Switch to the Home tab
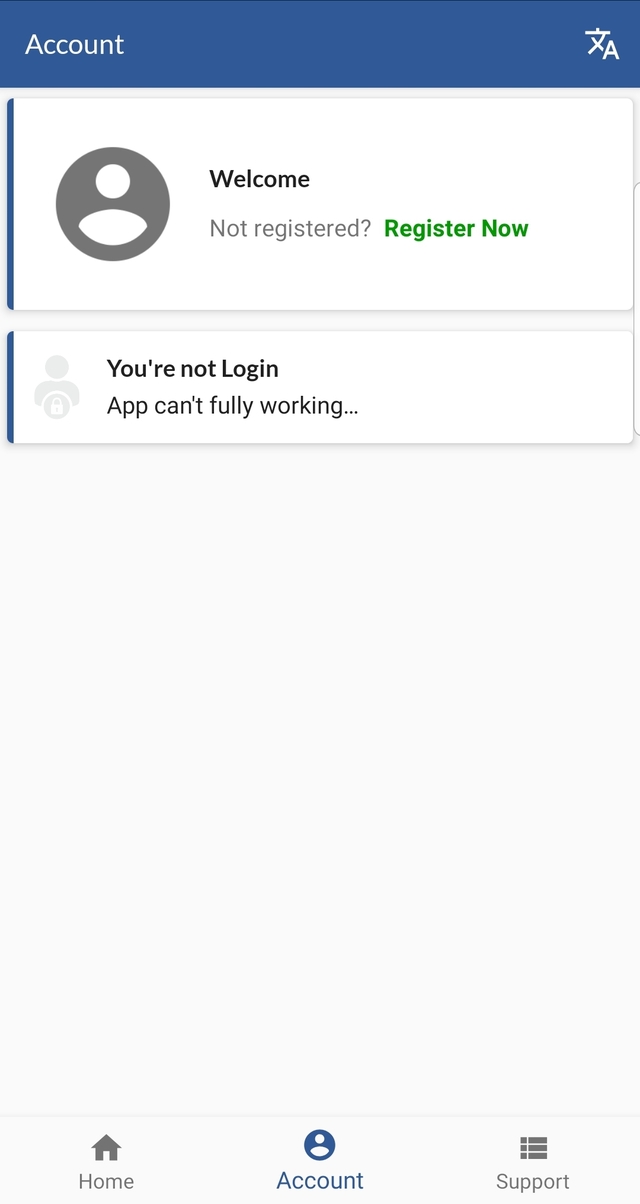Image resolution: width=640 pixels, height=1204 pixels. point(106,1162)
